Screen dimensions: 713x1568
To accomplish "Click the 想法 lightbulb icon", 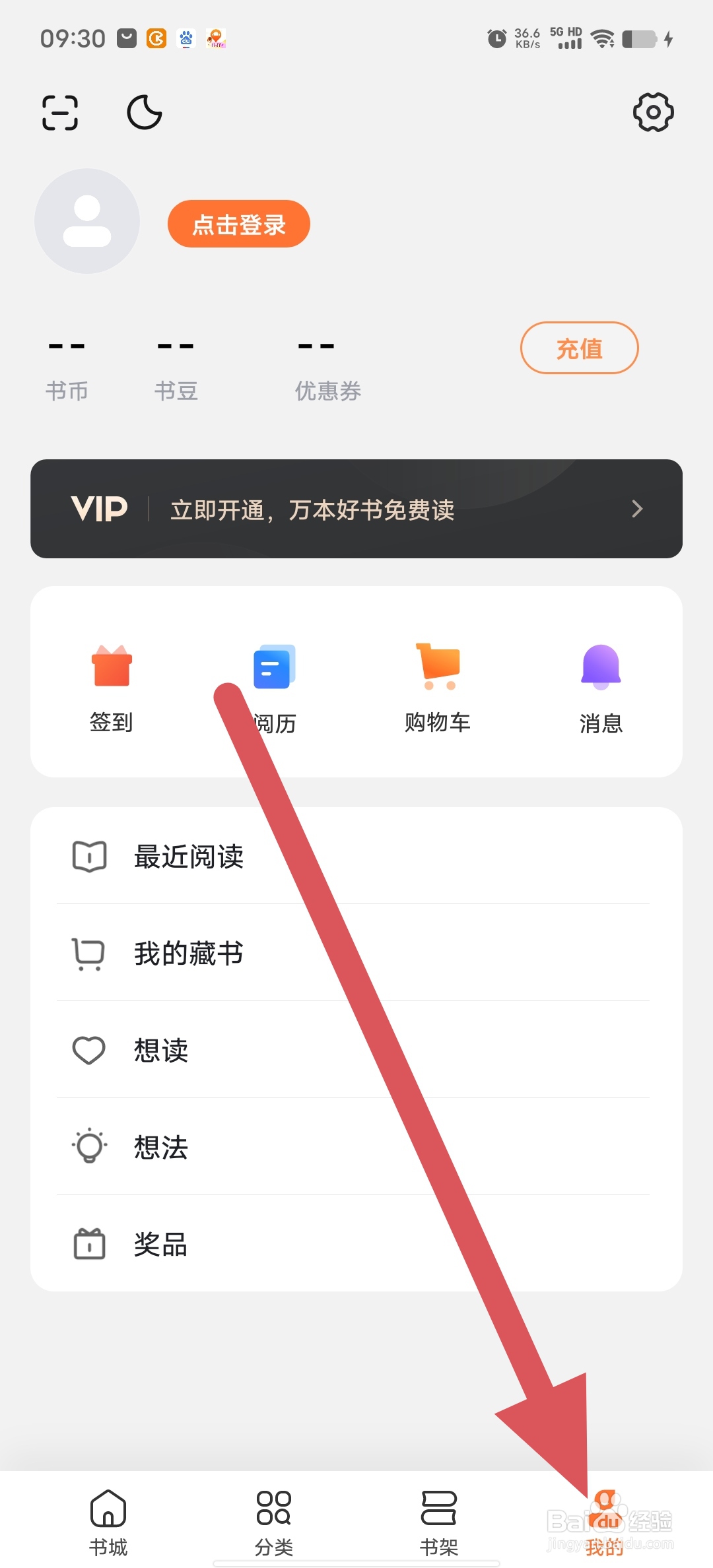I will pyautogui.click(x=88, y=1146).
